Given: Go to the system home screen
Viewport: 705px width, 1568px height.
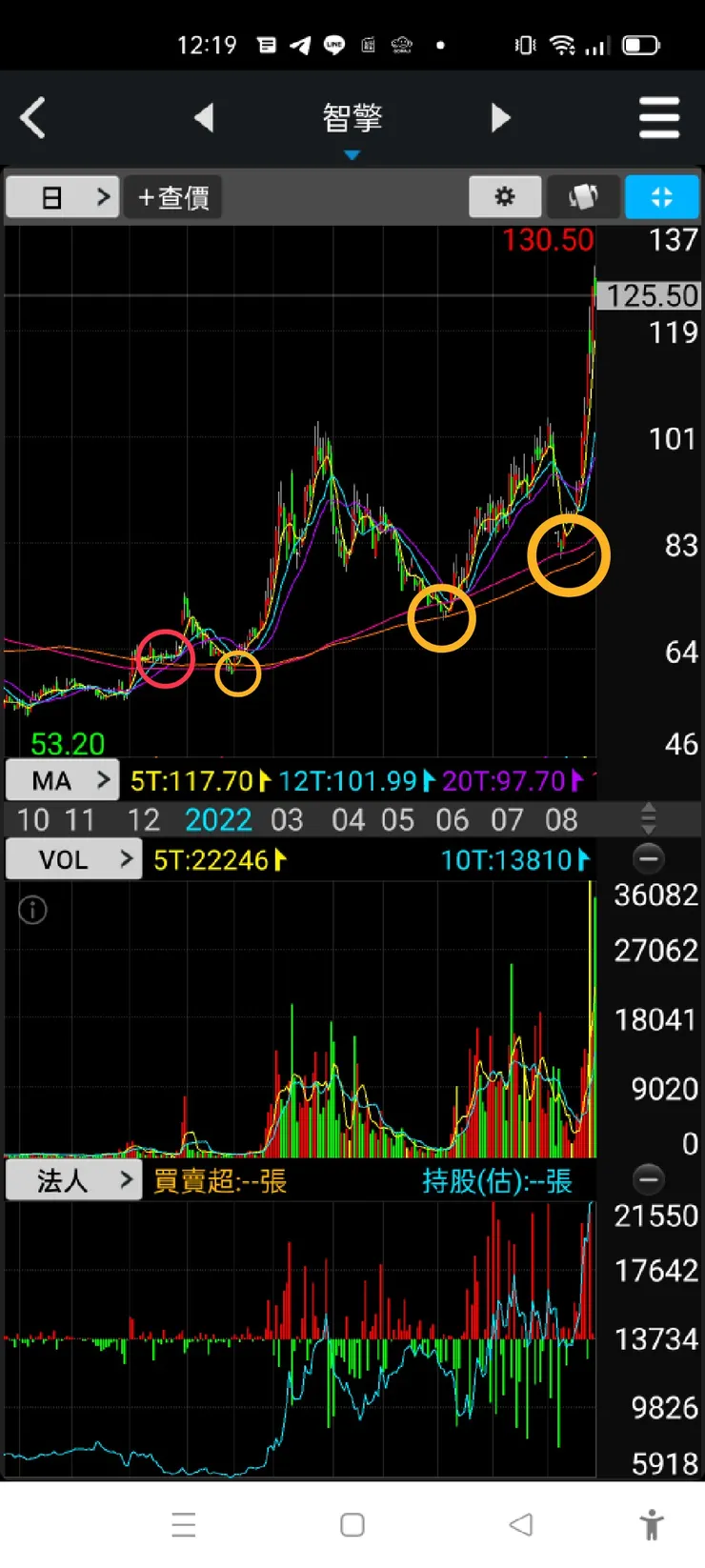Looking at the screenshot, I should pyautogui.click(x=352, y=1524).
